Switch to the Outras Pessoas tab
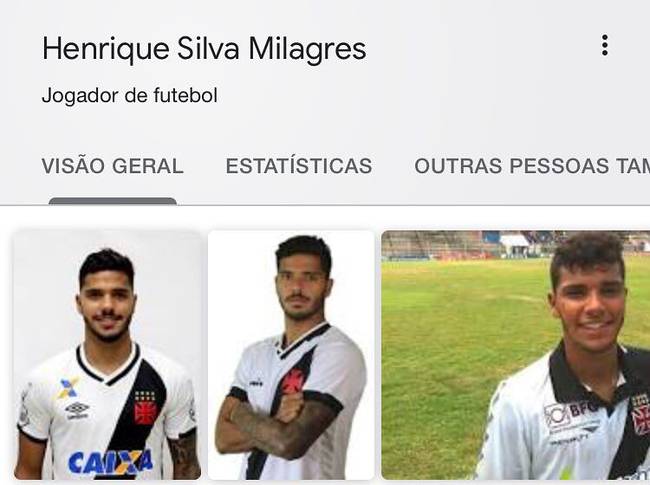This screenshot has width=650, height=485. tap(531, 166)
